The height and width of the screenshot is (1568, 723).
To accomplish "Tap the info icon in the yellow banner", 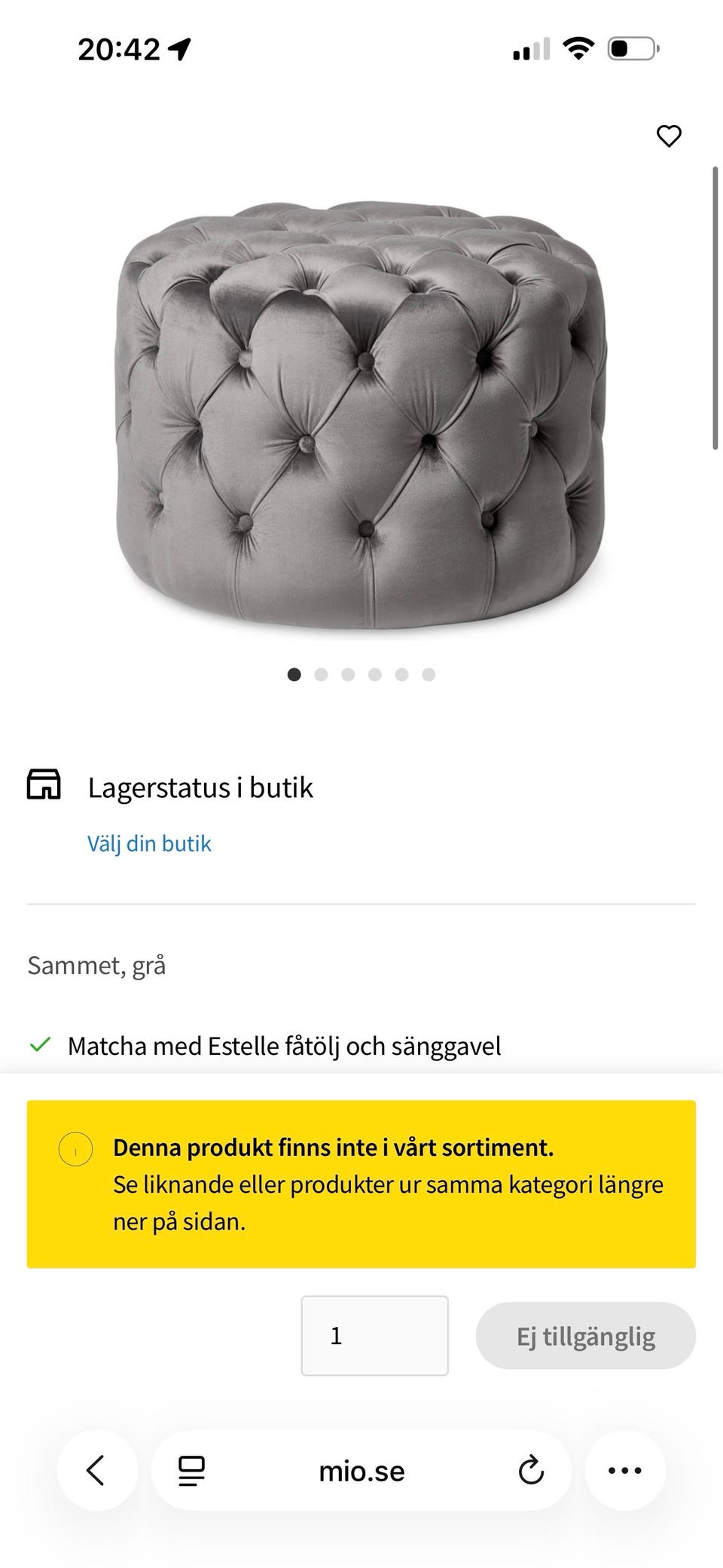I will (75, 1148).
